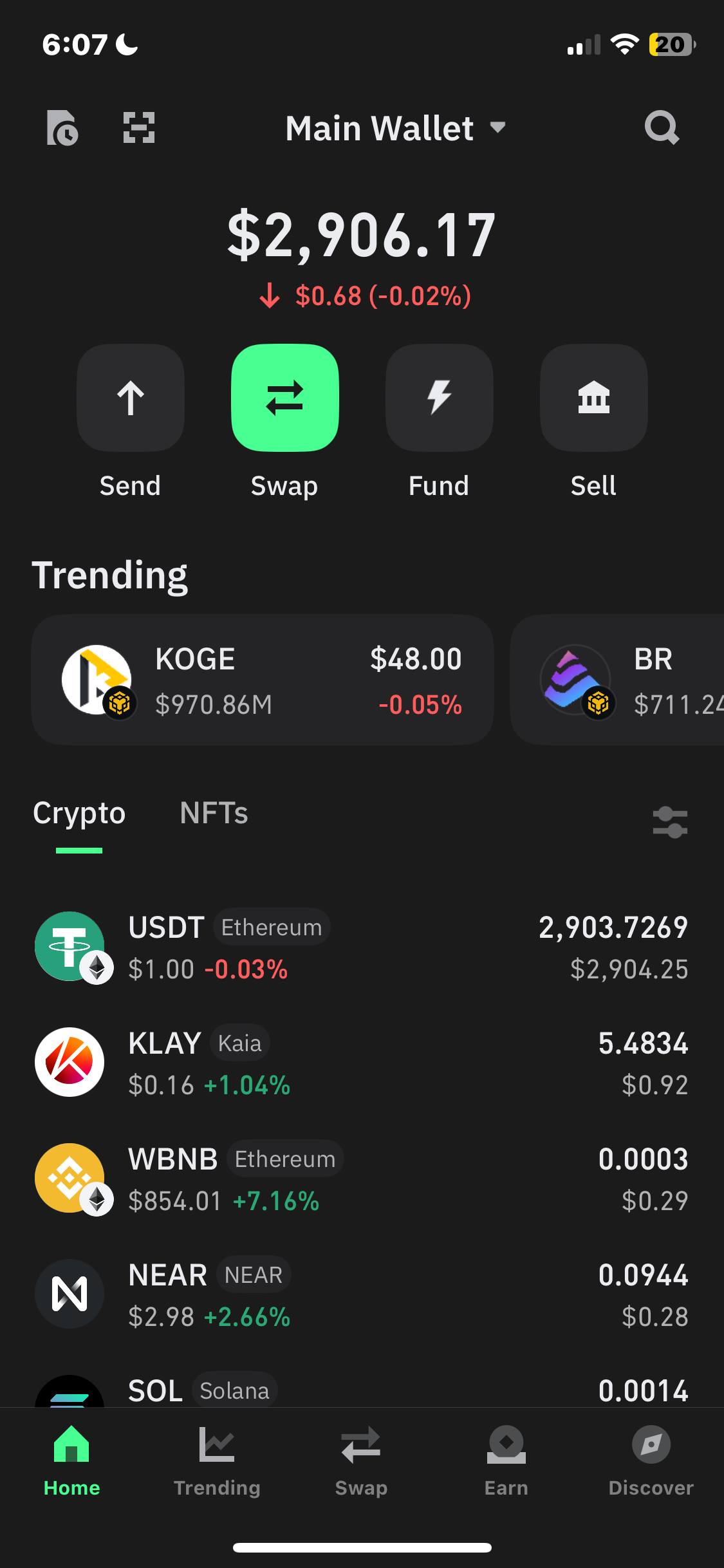Open the BR trending card

(617, 680)
